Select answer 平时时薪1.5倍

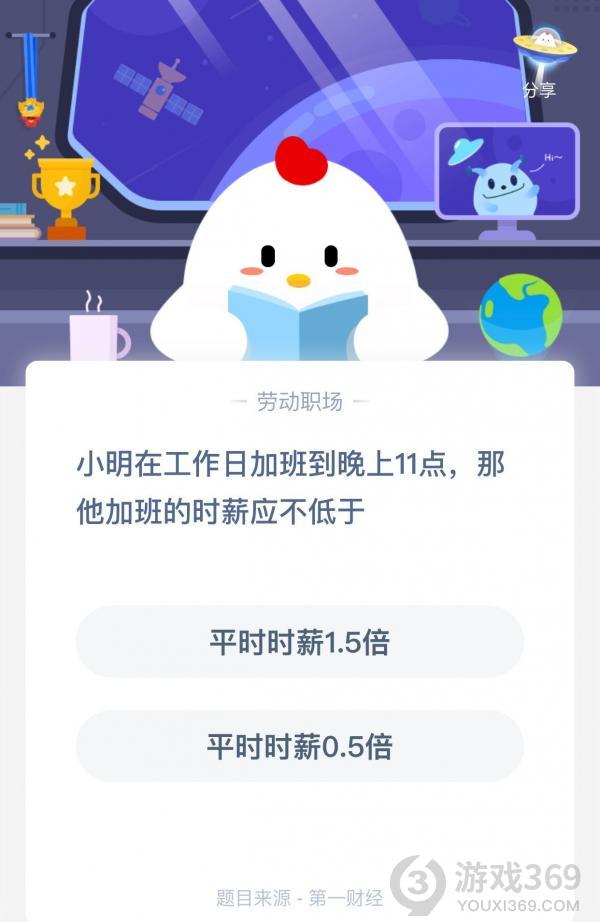point(300,642)
